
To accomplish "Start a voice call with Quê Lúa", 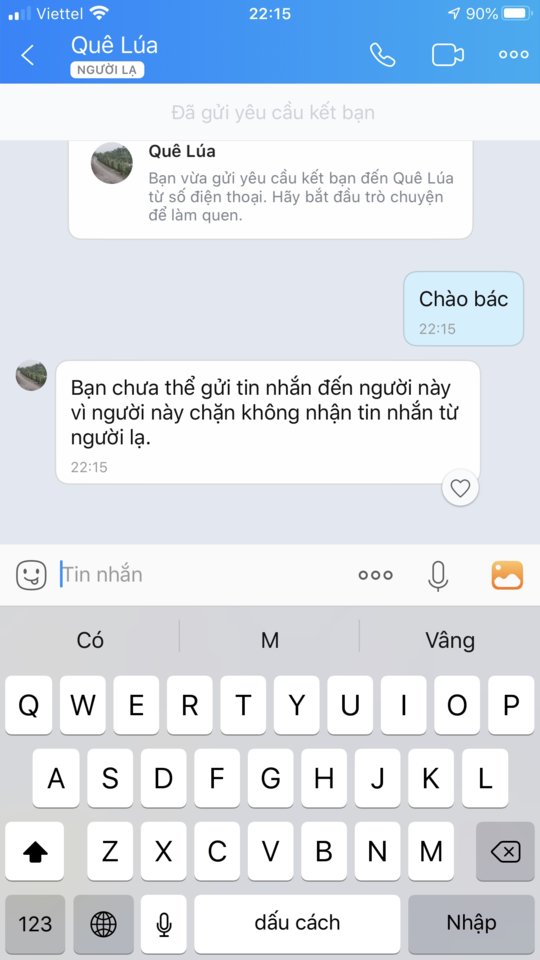I will [383, 55].
